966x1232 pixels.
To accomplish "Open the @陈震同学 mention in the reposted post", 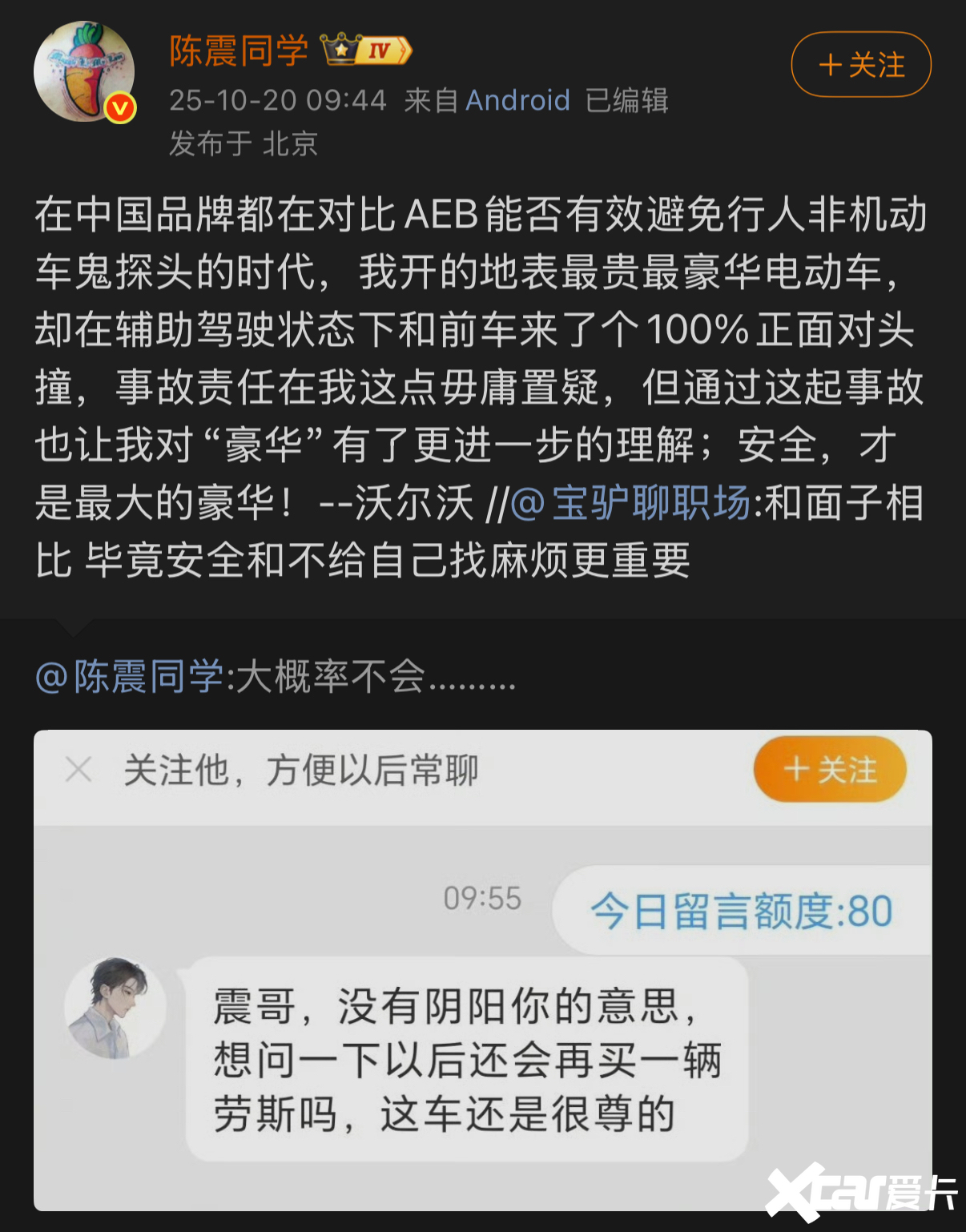I will pos(130,677).
